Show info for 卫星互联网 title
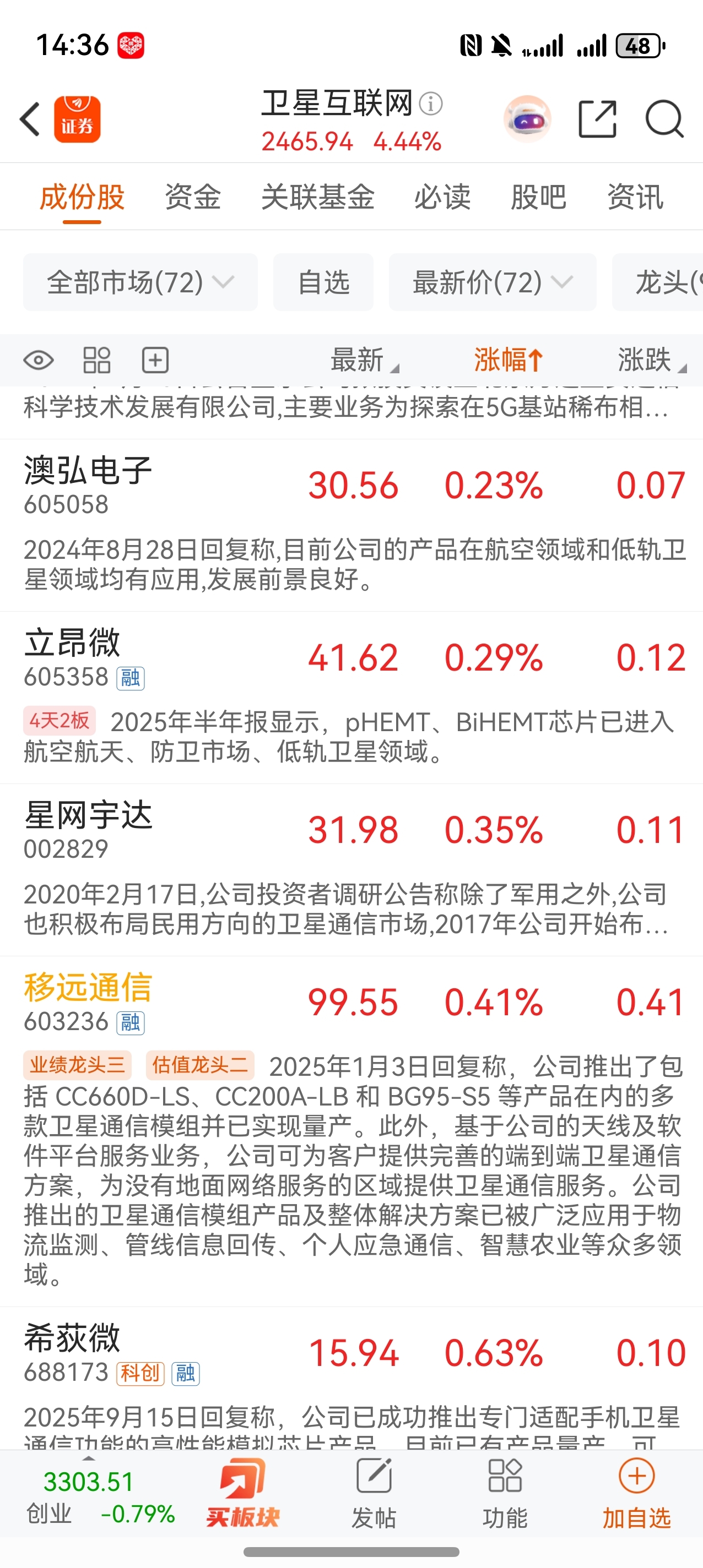Screen dimensions: 703x1568 pos(431,104)
